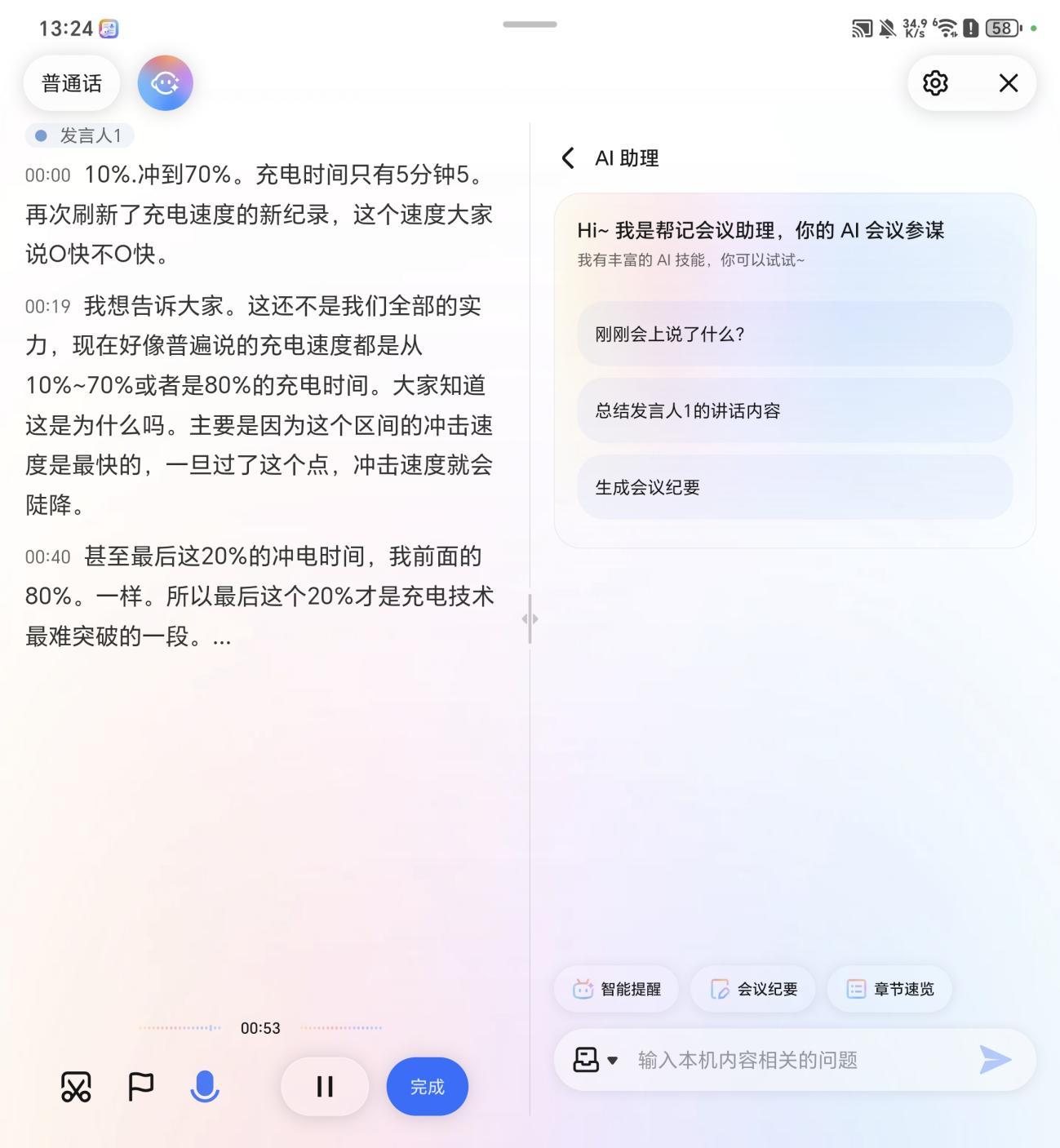Tap the 会议纪要 chip

(x=753, y=989)
